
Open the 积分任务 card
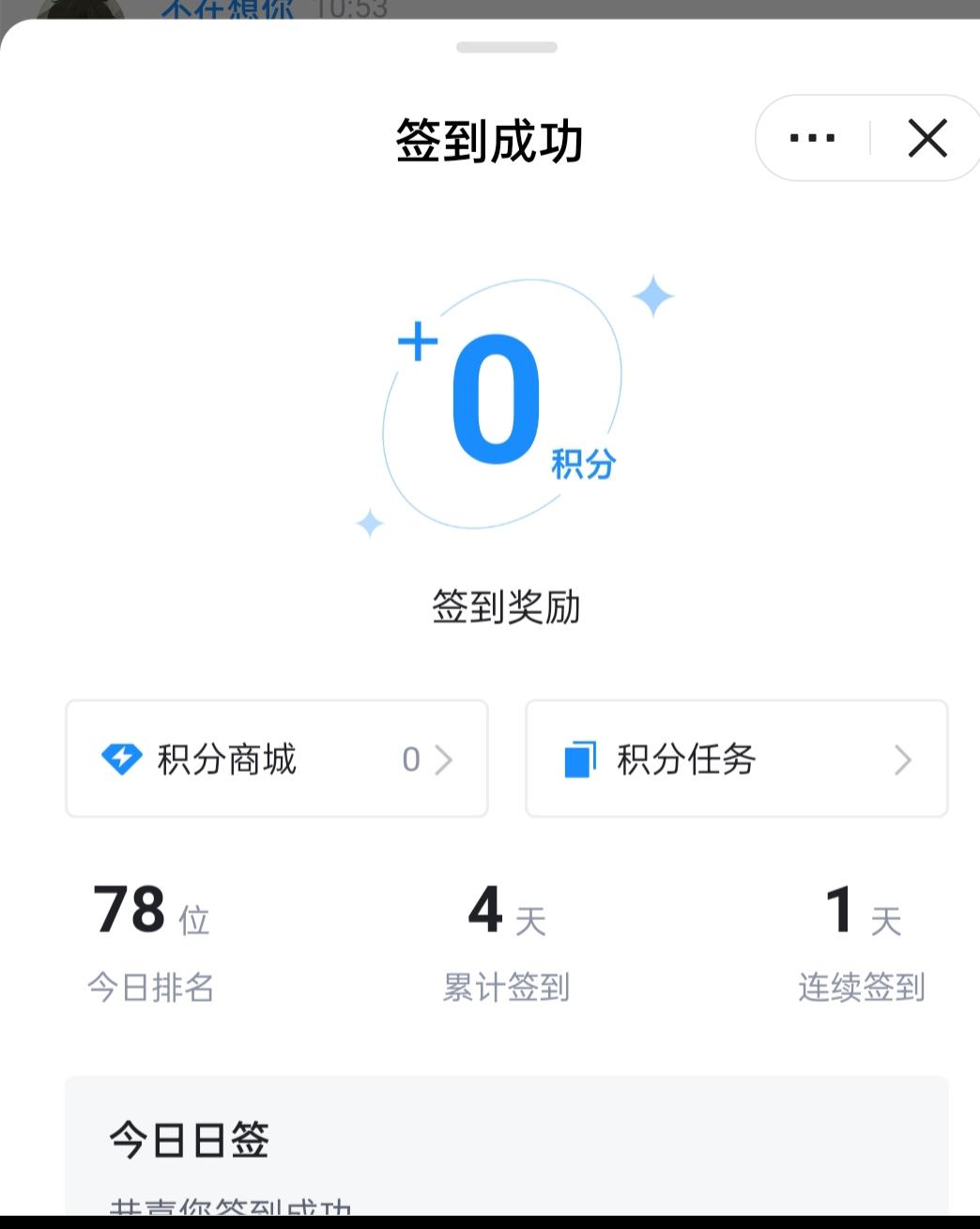pyautogui.click(x=737, y=759)
